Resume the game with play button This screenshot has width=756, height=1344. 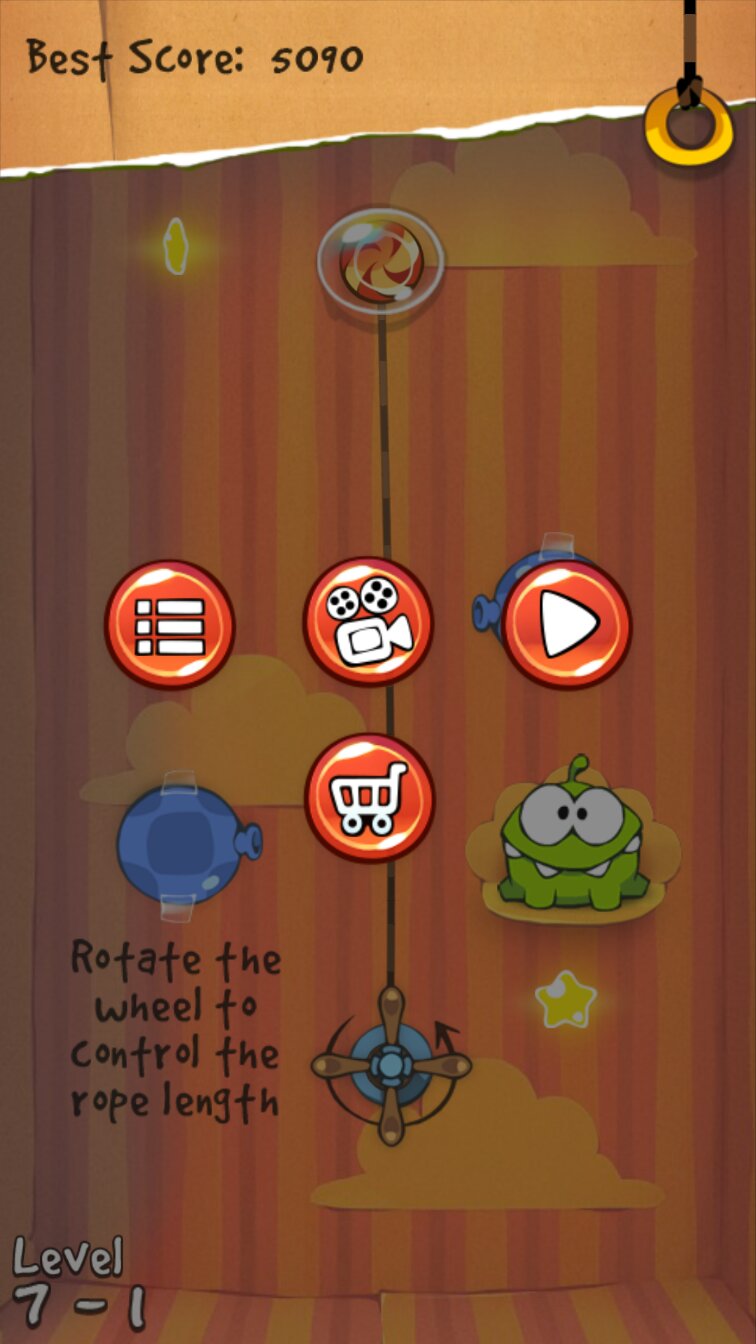pos(566,624)
